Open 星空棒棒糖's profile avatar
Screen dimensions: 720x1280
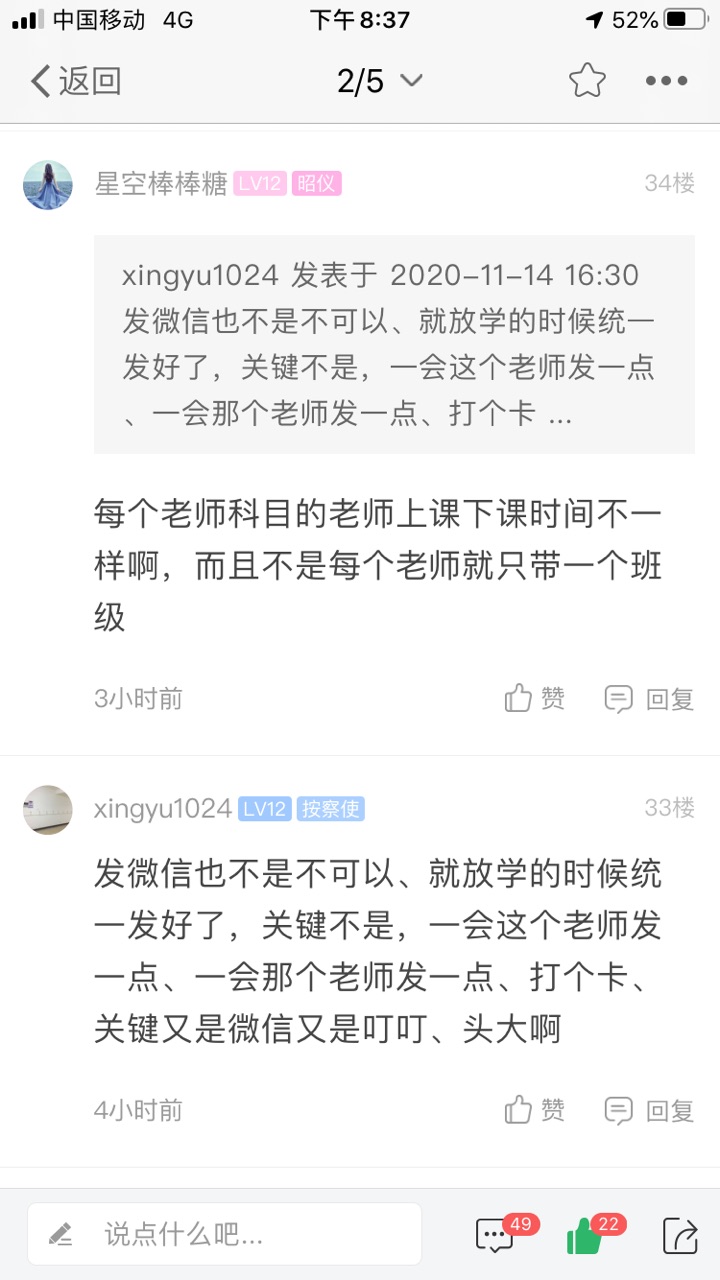click(48, 185)
